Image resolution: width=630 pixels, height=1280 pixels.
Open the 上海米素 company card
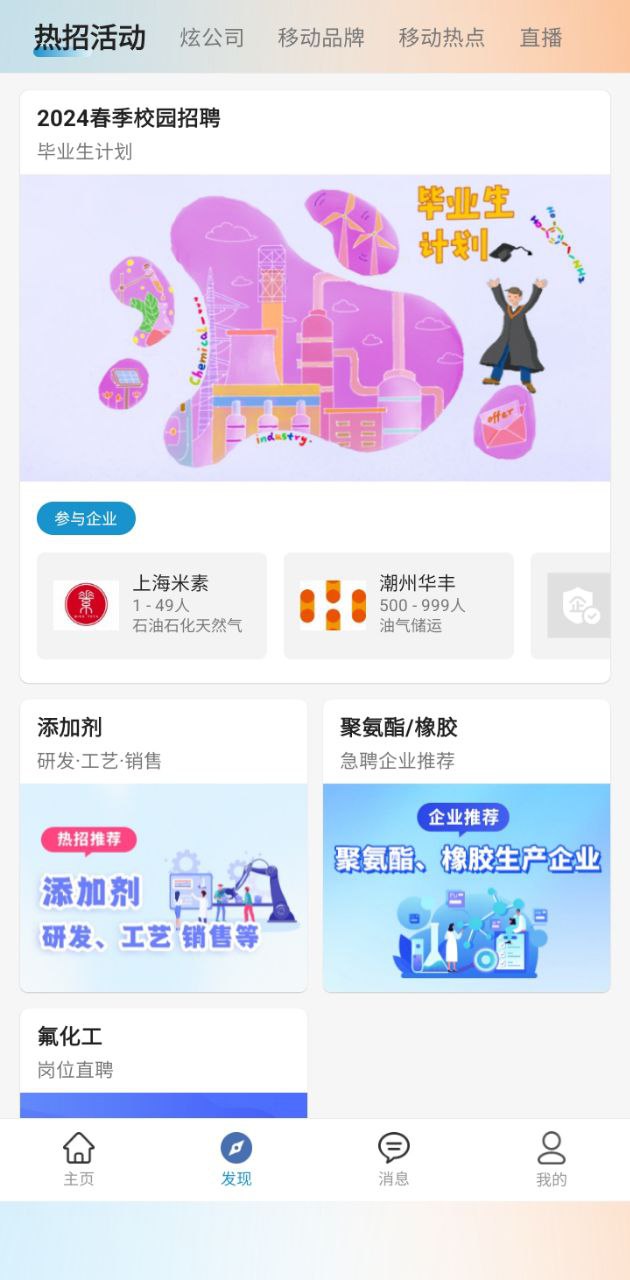(x=152, y=606)
